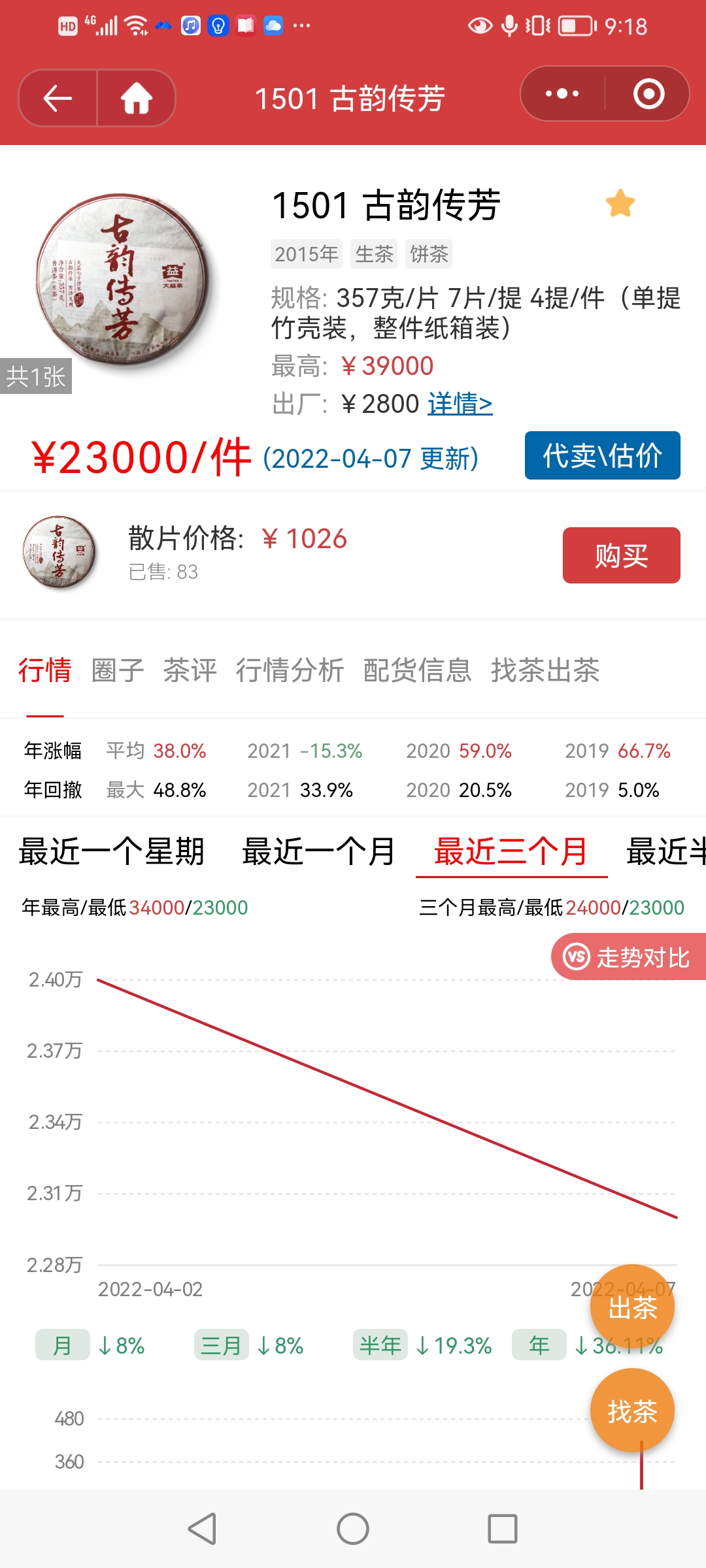
Task: Tap the system back navigation button
Action: [x=203, y=1529]
